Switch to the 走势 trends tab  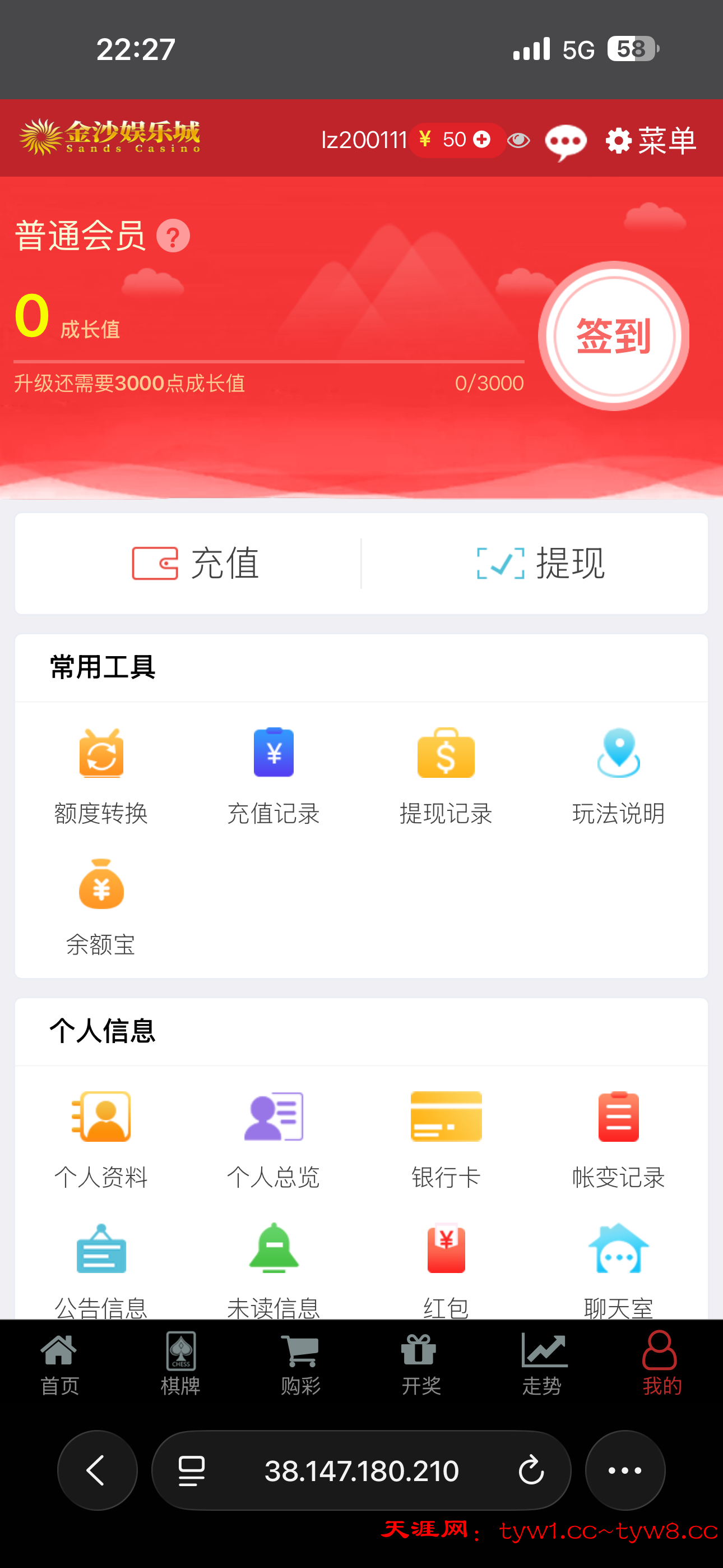click(x=543, y=1363)
